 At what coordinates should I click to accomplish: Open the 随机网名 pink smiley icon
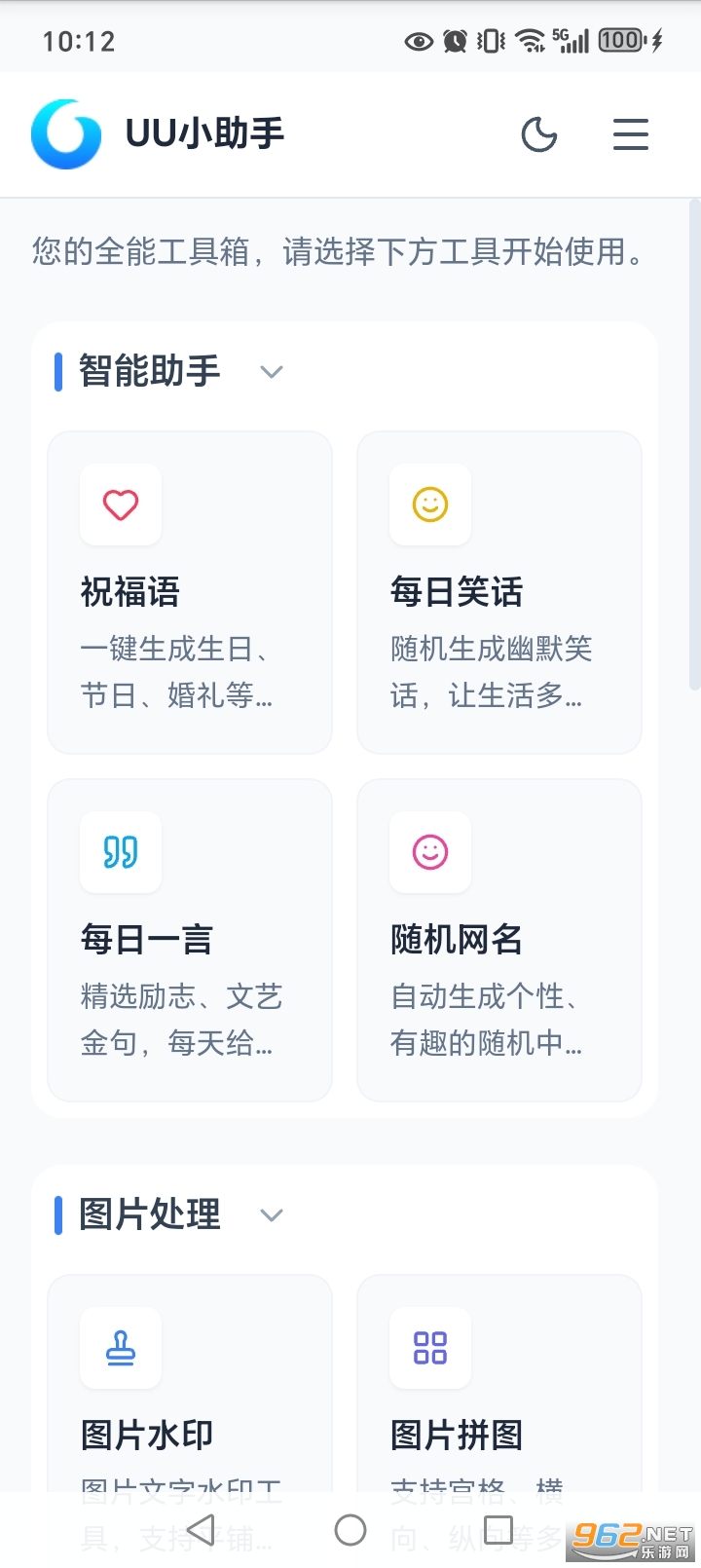coord(429,853)
